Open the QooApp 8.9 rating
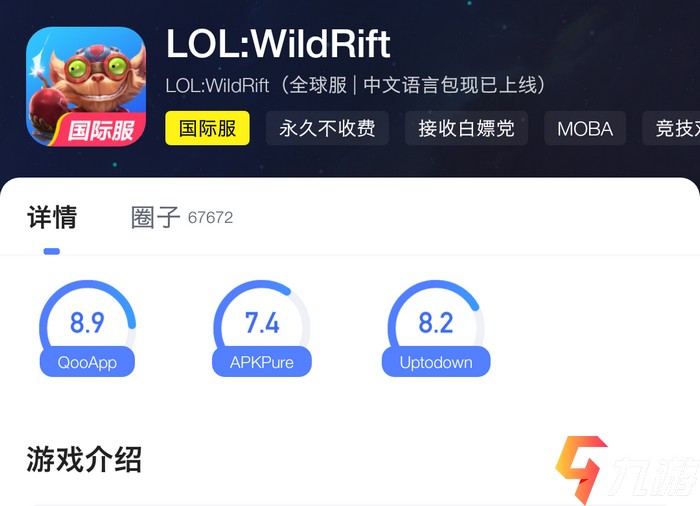Image resolution: width=700 pixels, height=506 pixels. (87, 330)
